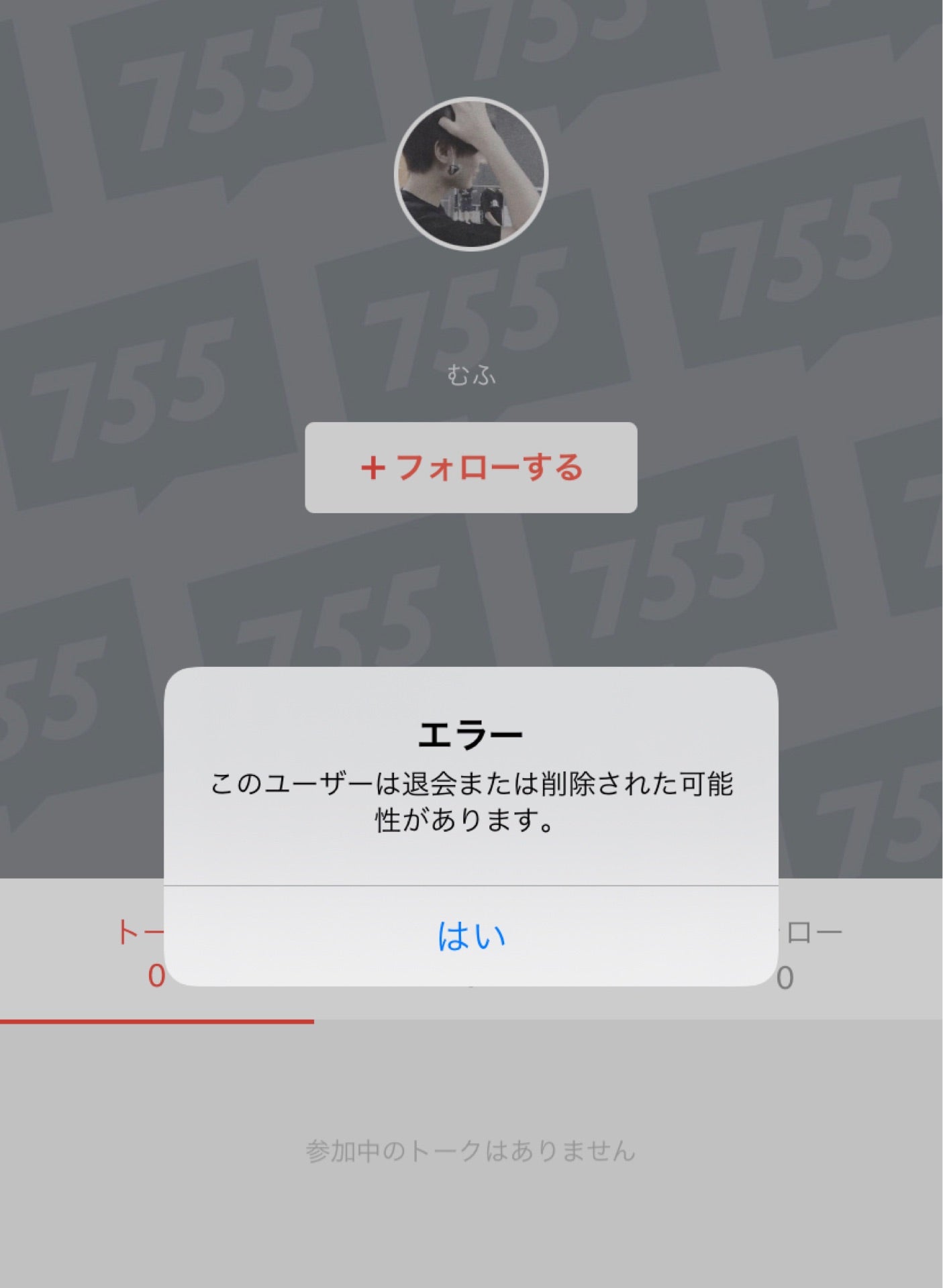The width and height of the screenshot is (943, 1288).
Task: Tap the divider line above the はい button
Action: (x=471, y=885)
